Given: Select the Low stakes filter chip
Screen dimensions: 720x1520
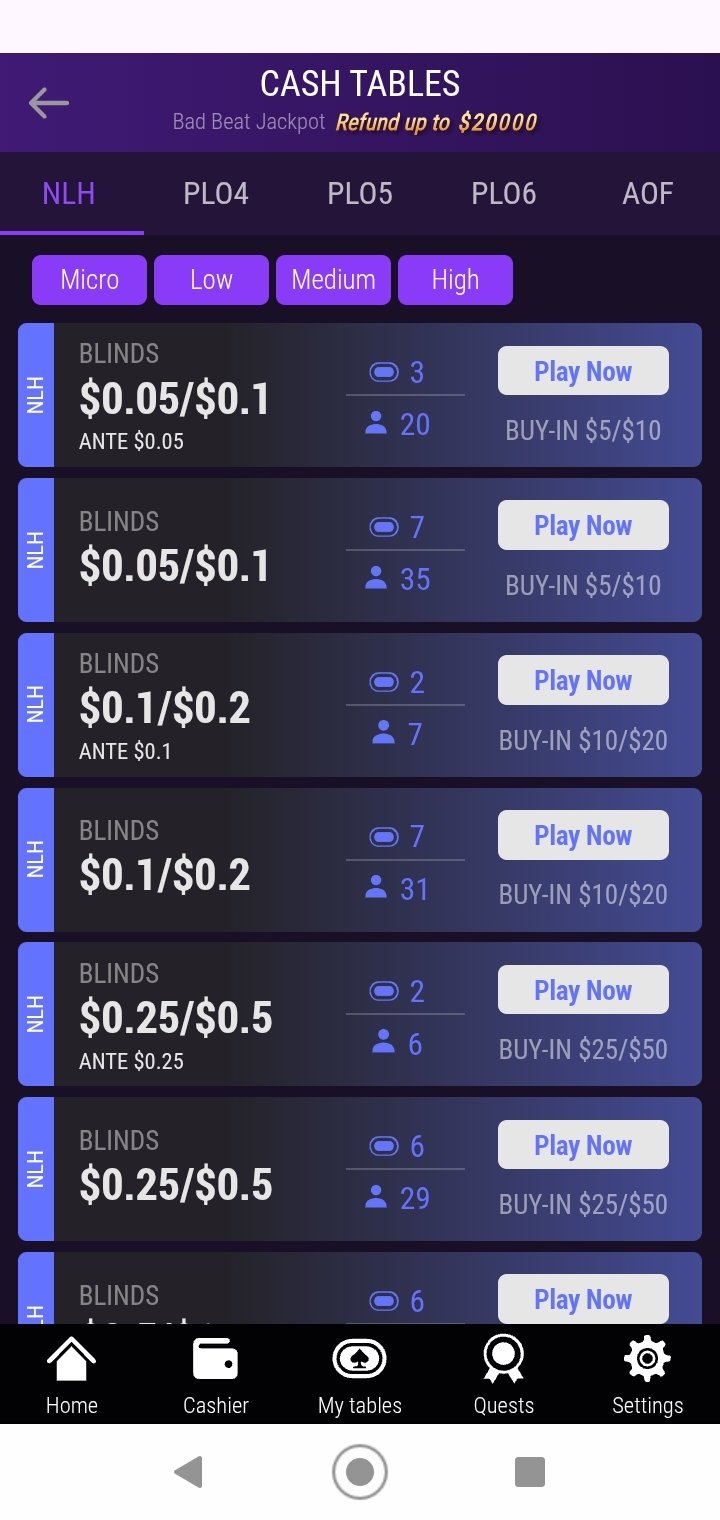Looking at the screenshot, I should click(211, 280).
